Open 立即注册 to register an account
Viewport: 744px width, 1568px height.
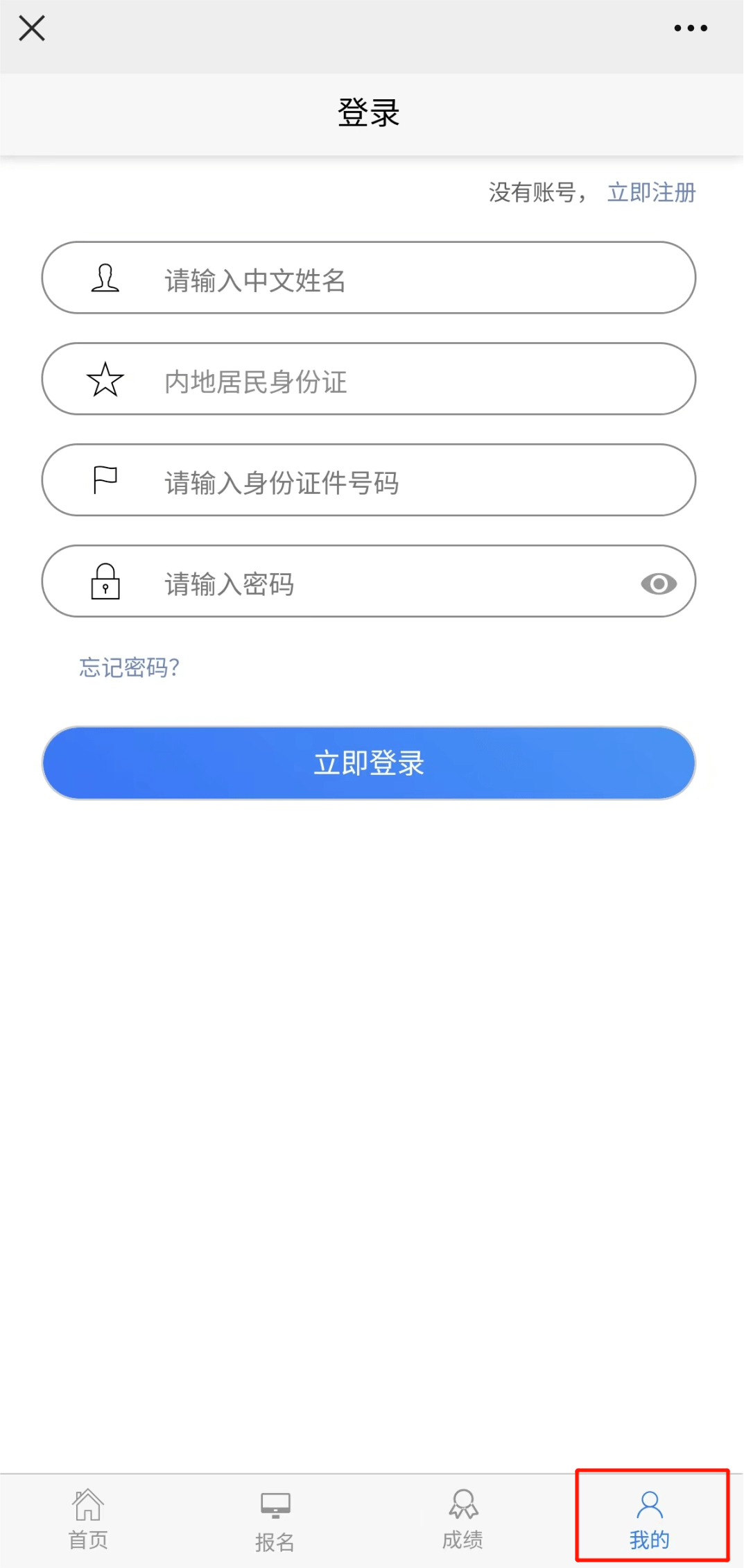[650, 192]
